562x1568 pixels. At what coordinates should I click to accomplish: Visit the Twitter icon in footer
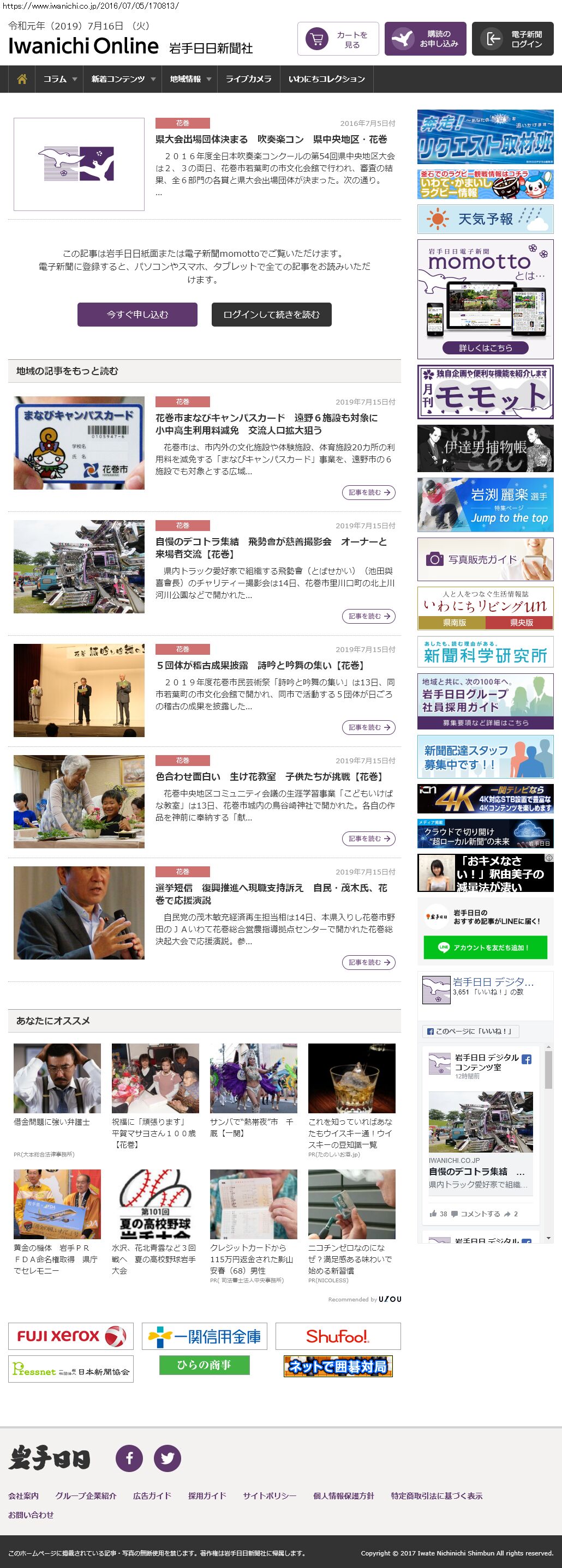[x=167, y=1458]
